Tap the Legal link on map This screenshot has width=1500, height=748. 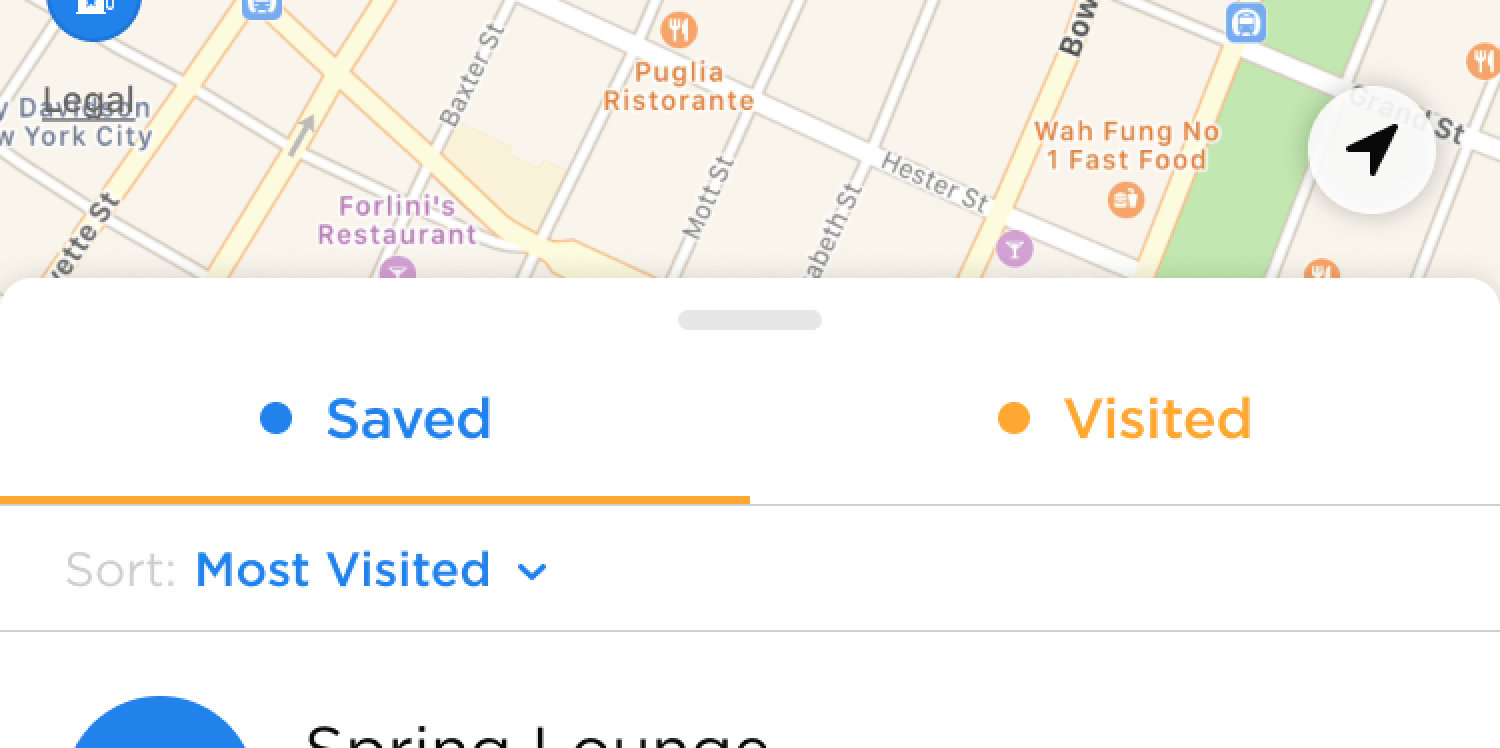tap(89, 101)
